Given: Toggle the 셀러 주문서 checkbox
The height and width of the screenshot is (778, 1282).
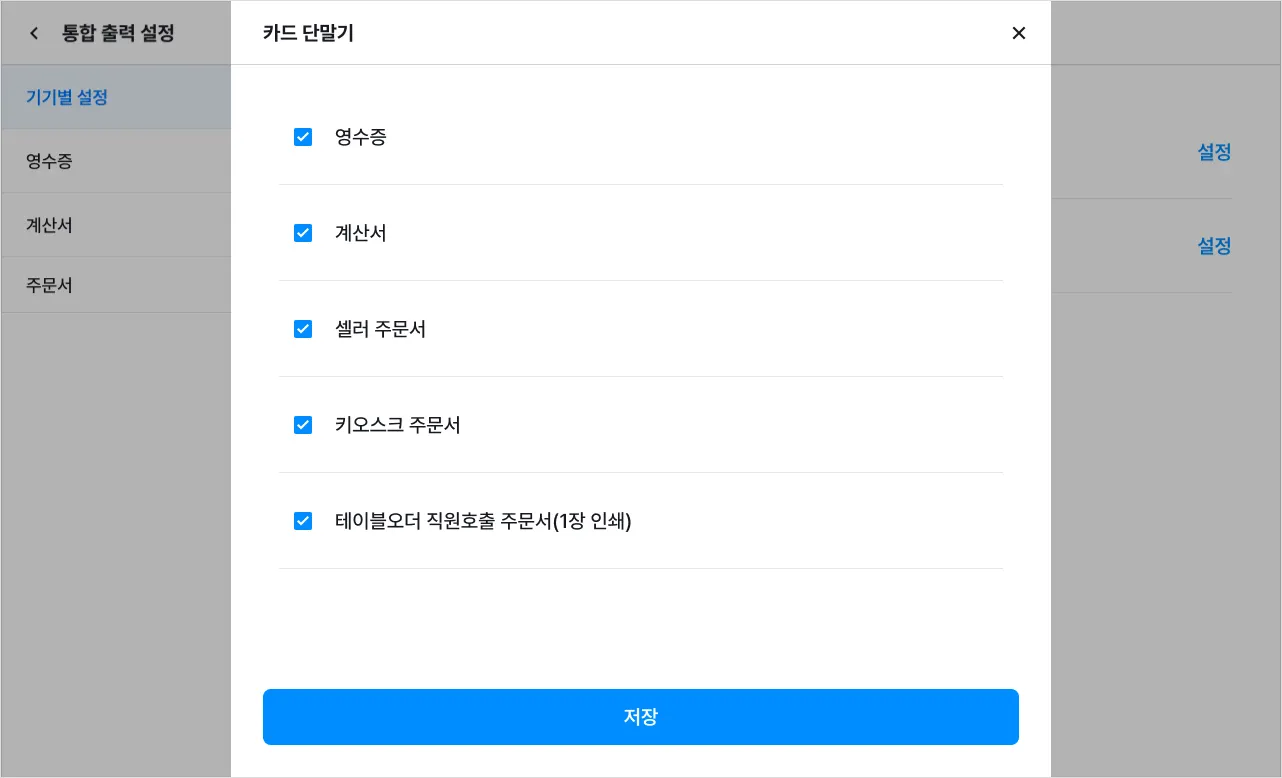Looking at the screenshot, I should [303, 329].
